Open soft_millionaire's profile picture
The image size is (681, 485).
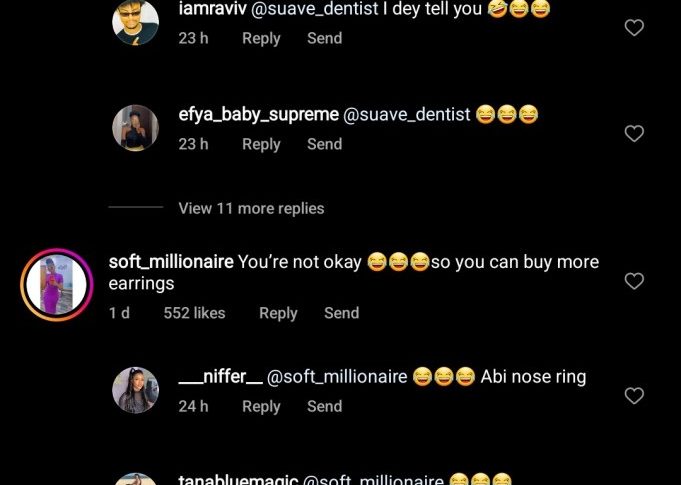[x=56, y=285]
